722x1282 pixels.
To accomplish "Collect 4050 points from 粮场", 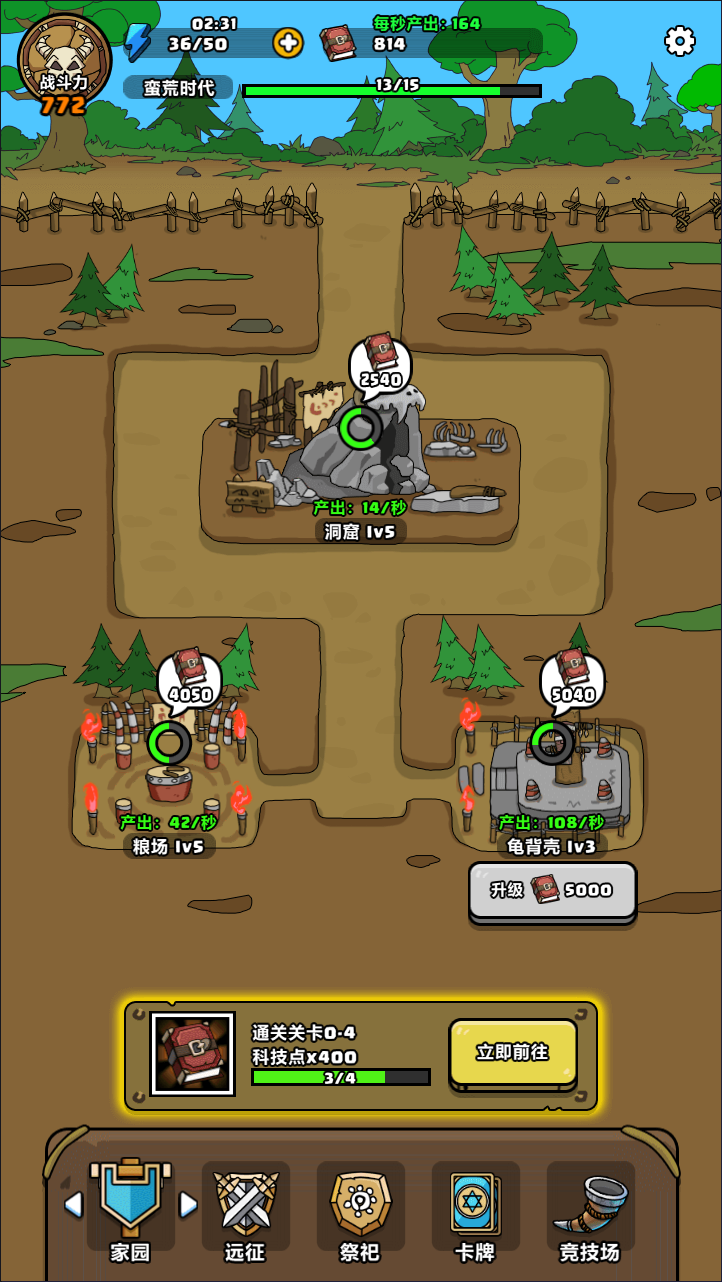I will click(x=189, y=681).
